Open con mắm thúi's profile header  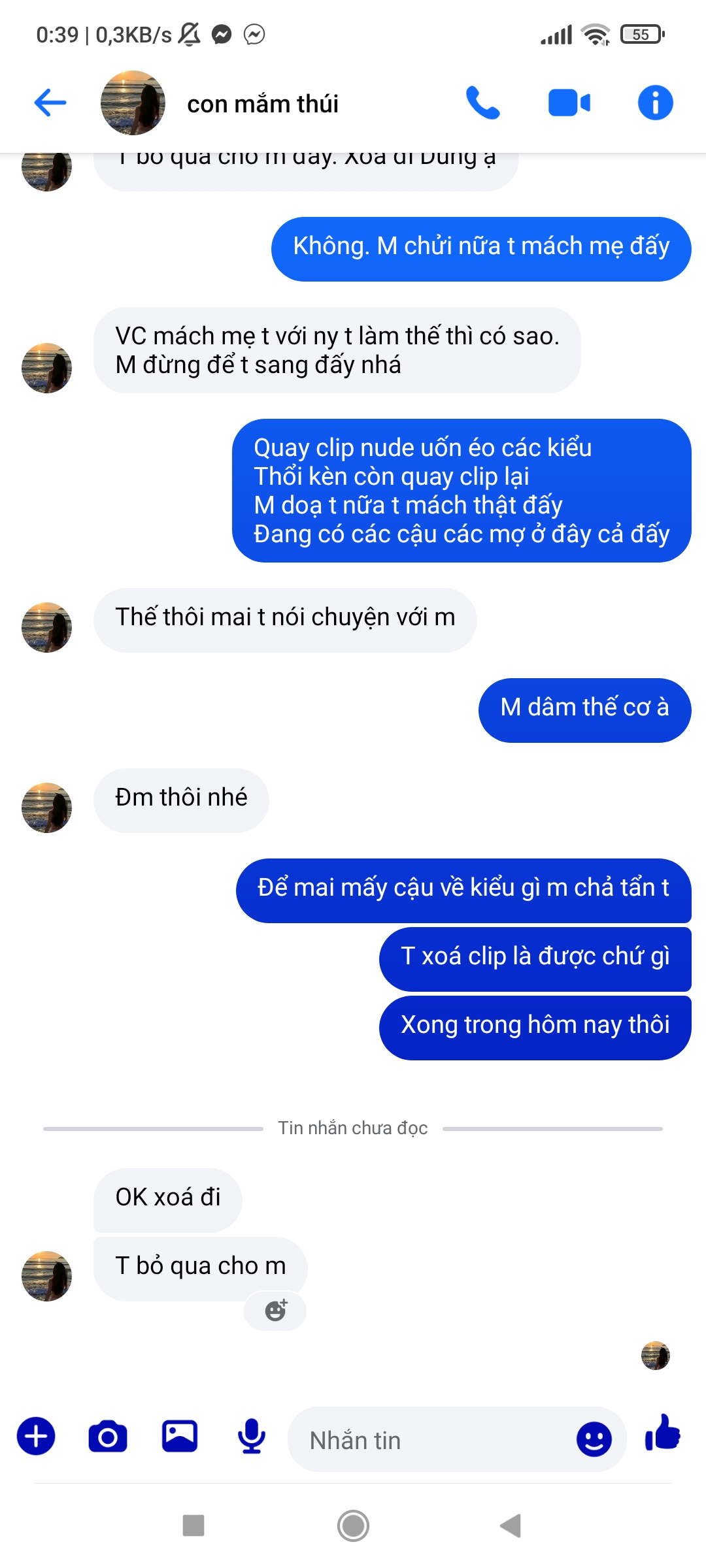261,104
